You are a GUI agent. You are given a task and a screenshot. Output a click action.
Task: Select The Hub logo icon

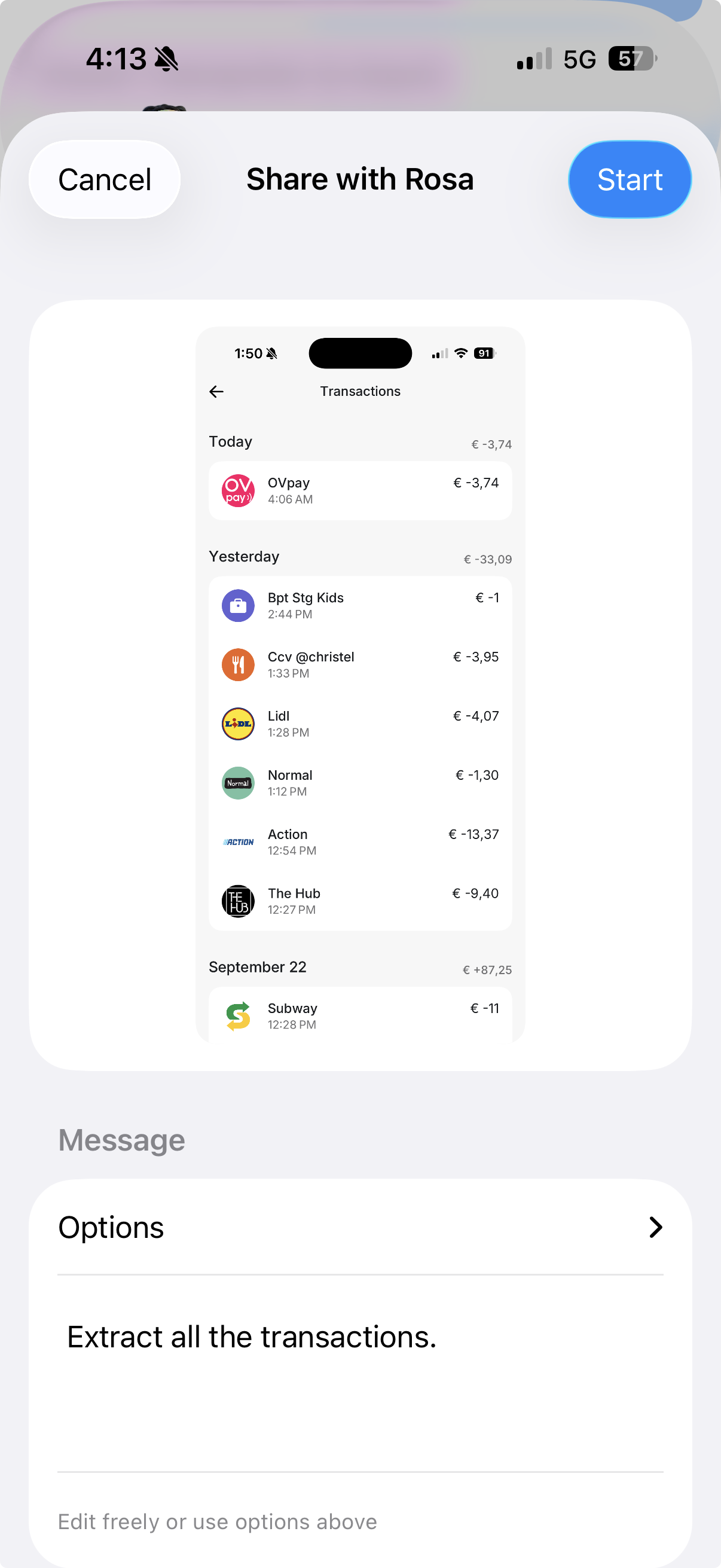[238, 901]
